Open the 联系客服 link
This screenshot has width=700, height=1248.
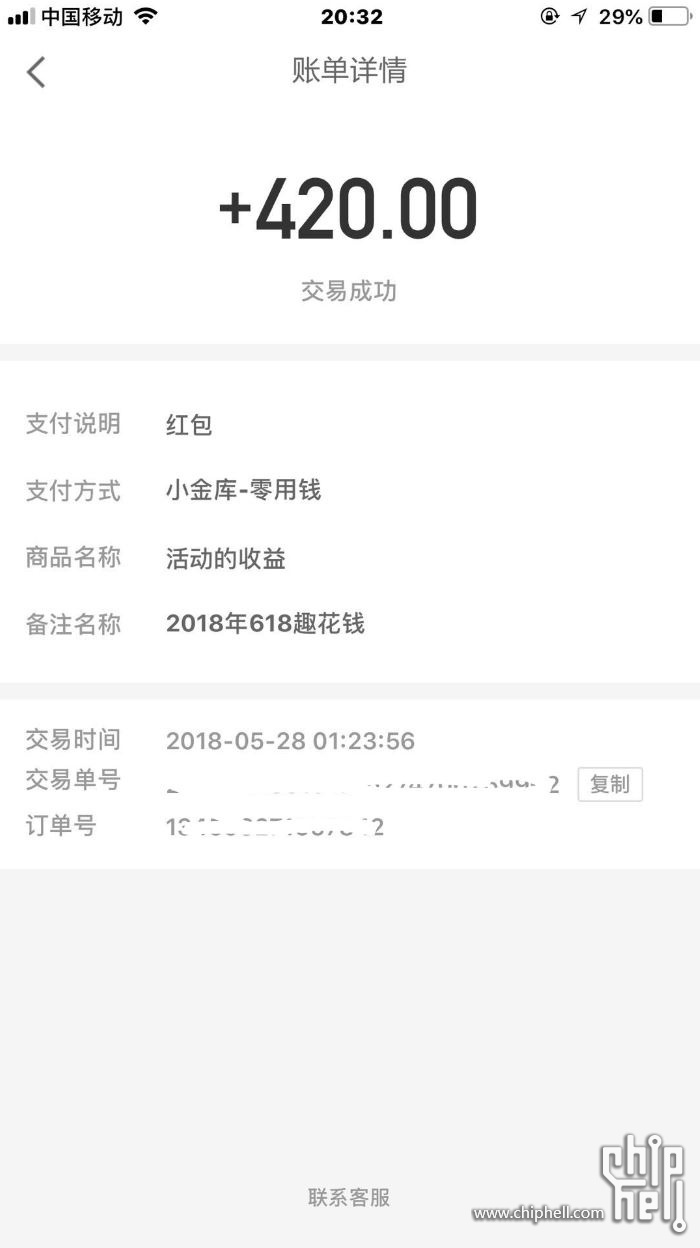tap(349, 1197)
